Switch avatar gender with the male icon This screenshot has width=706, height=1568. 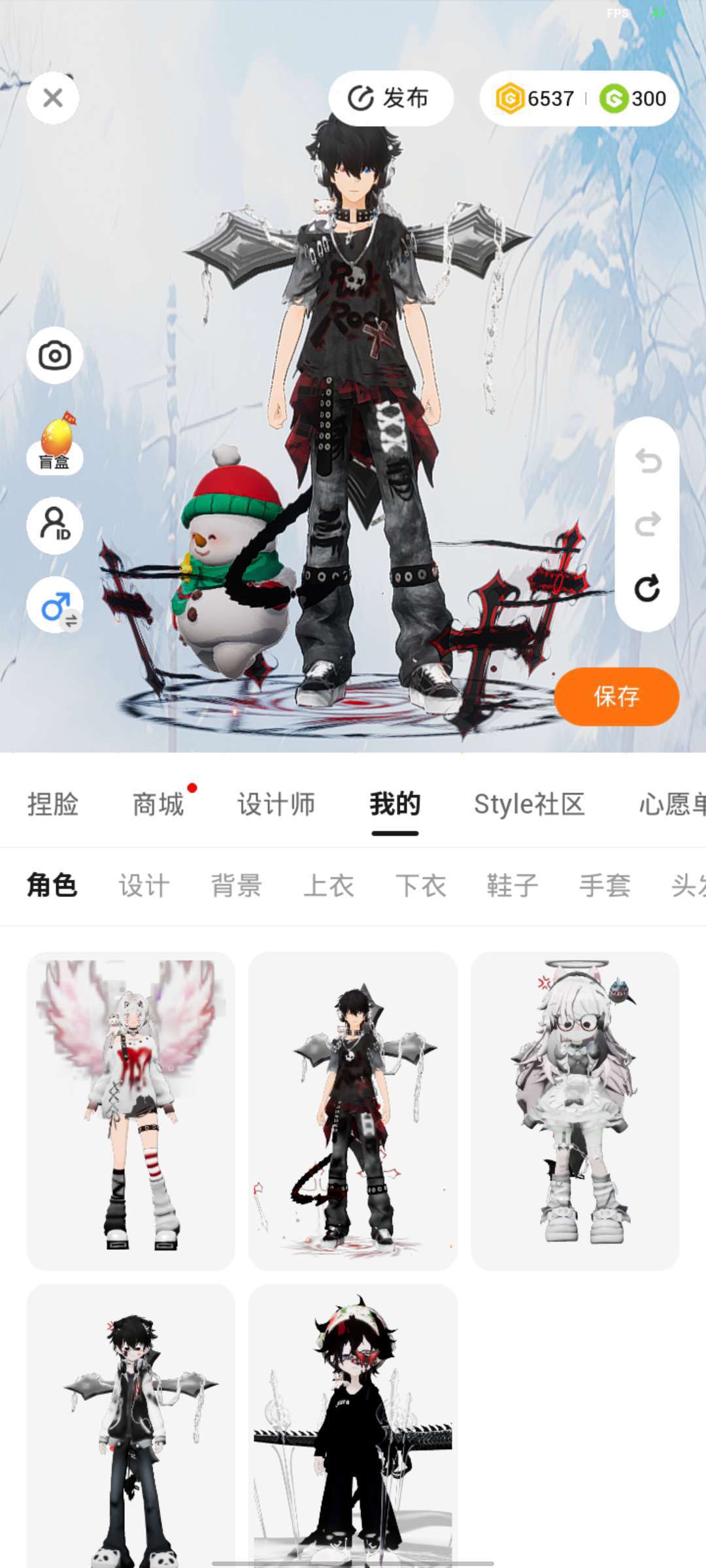[55, 606]
